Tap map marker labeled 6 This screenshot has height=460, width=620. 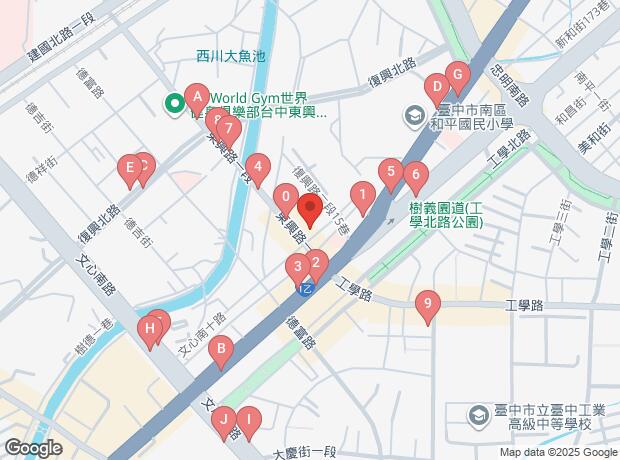coord(414,176)
